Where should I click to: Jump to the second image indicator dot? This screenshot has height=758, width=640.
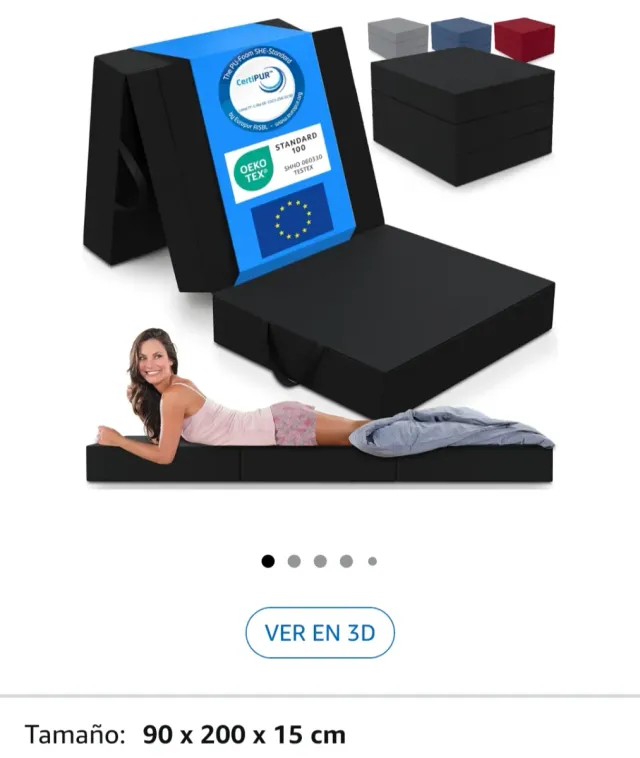[x=294, y=561]
